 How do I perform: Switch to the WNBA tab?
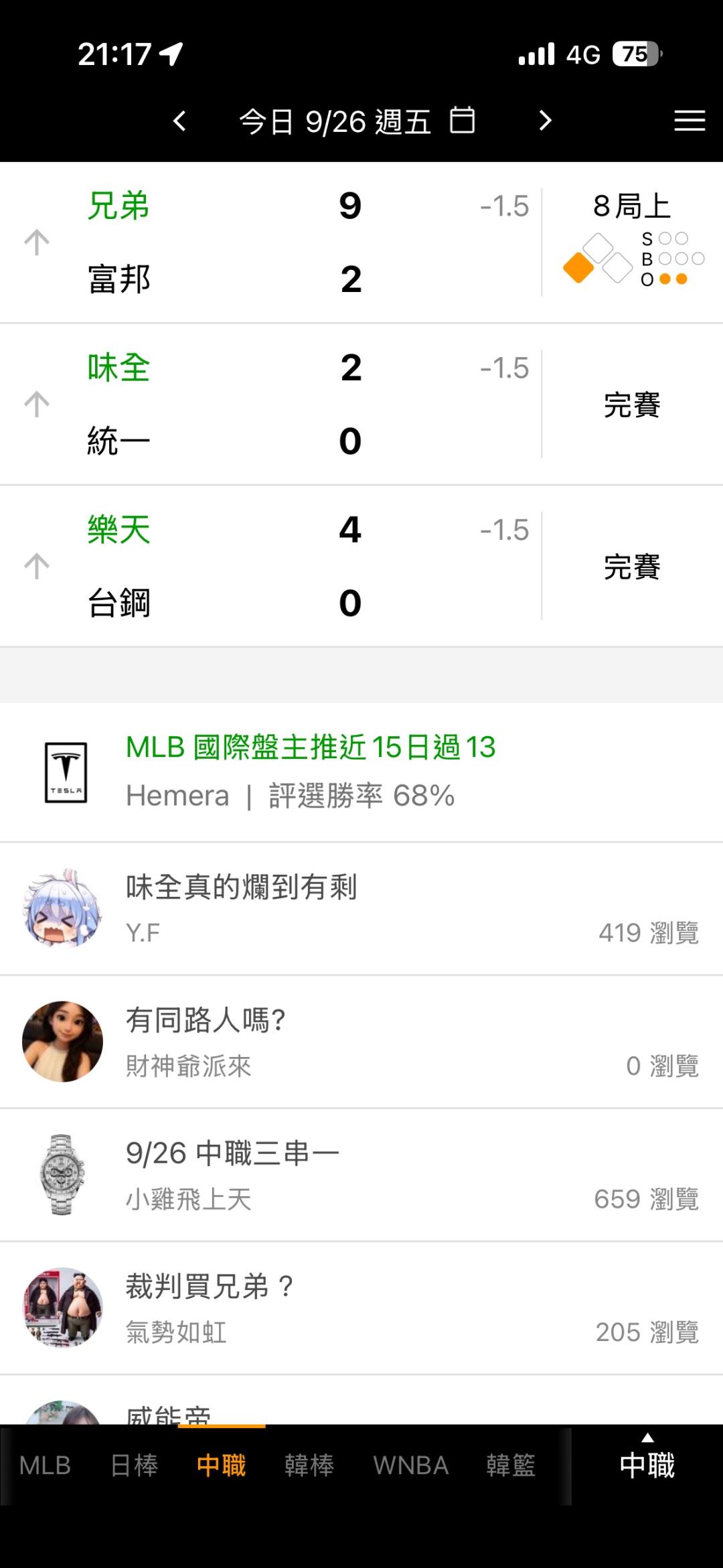tap(410, 1466)
